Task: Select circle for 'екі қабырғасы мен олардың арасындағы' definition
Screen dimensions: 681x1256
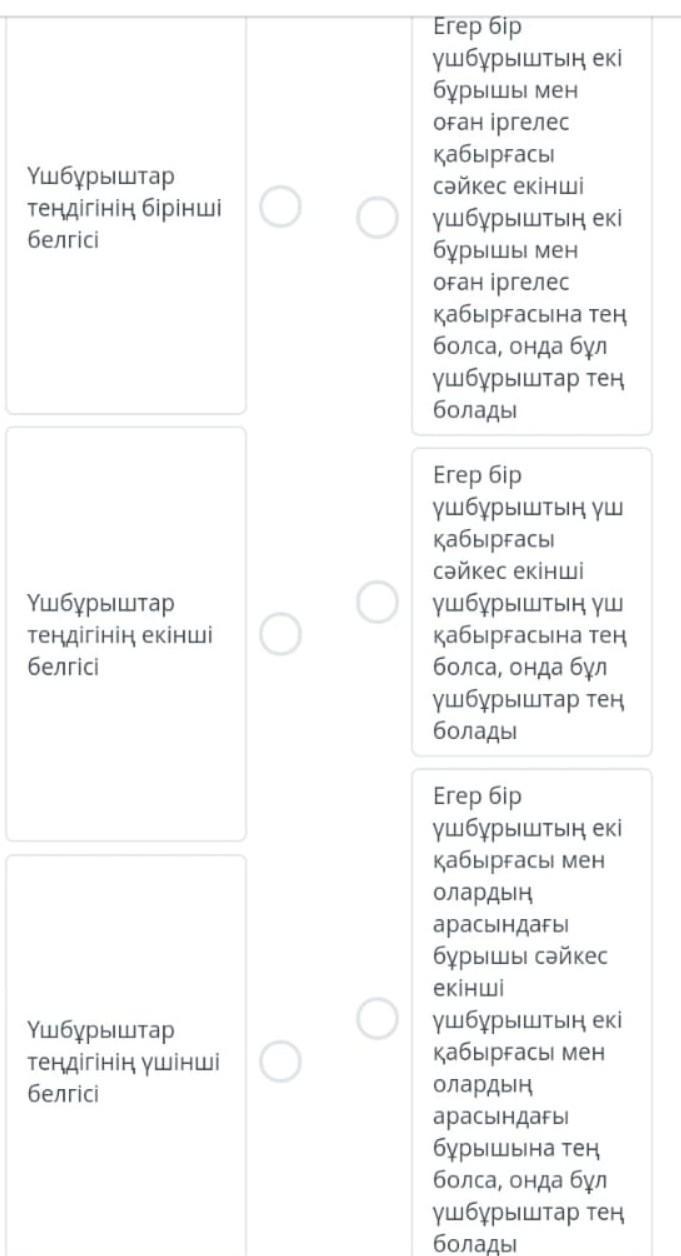Action: (x=377, y=1018)
